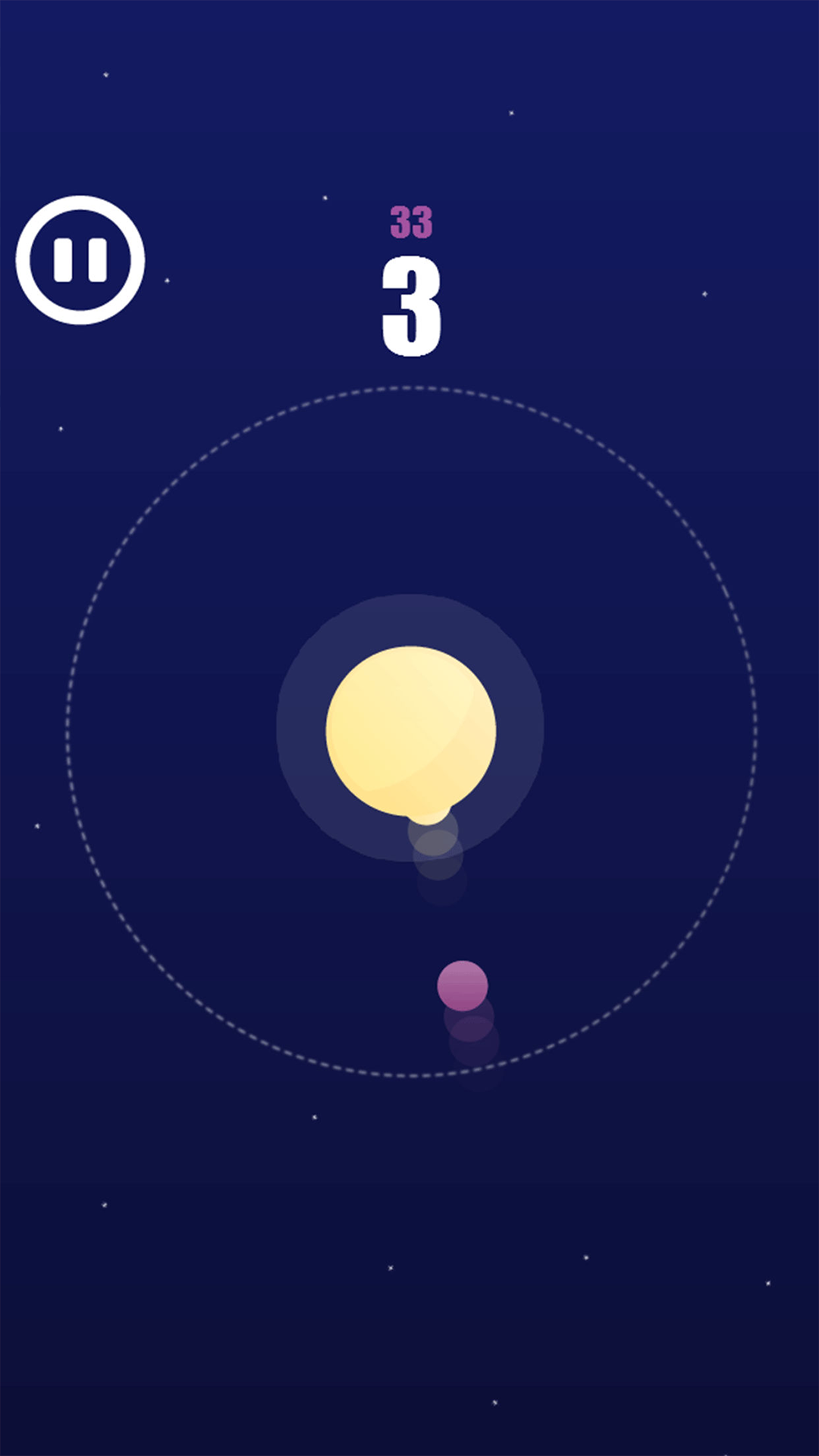Pause the game
This screenshot has width=819, height=1456.
pyautogui.click(x=80, y=260)
